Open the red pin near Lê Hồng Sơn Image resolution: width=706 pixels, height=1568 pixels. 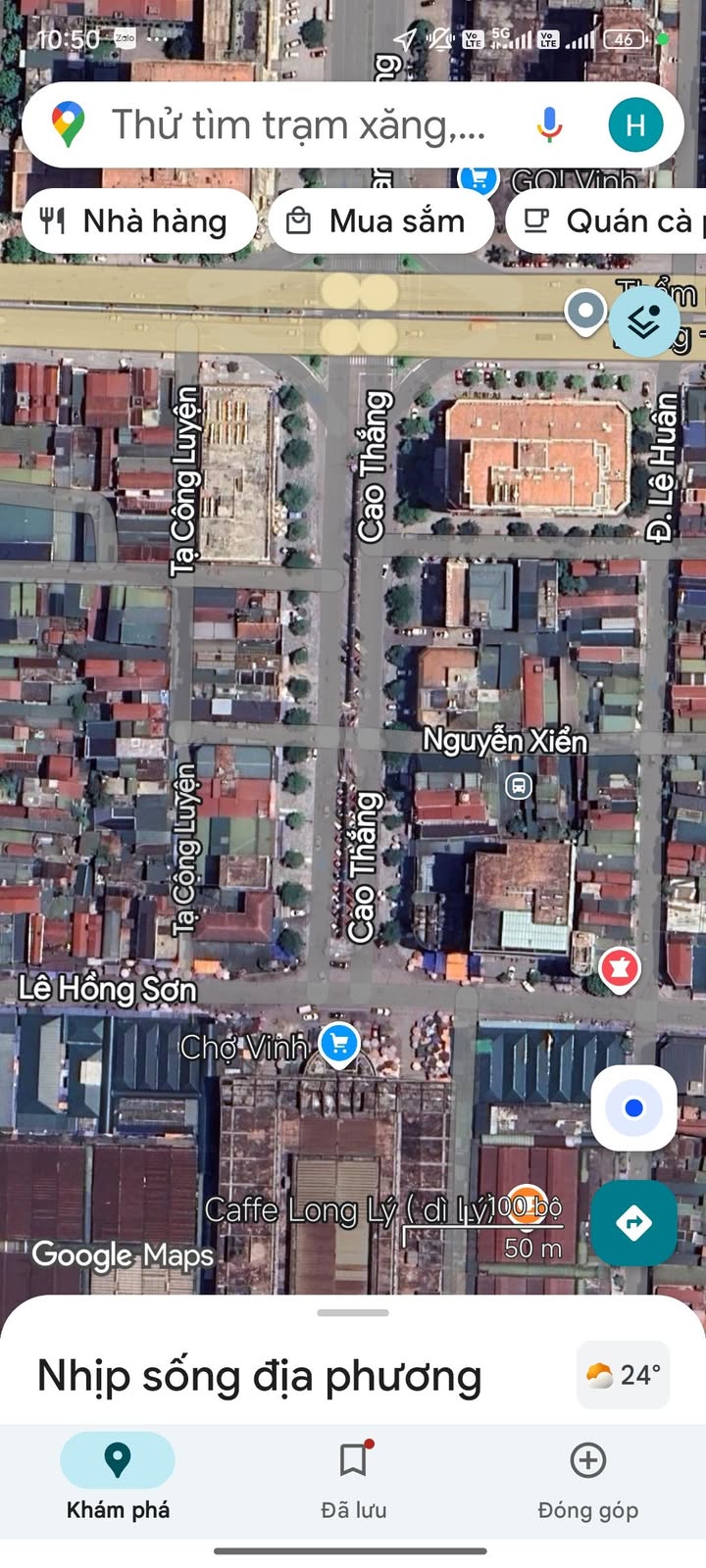[619, 970]
